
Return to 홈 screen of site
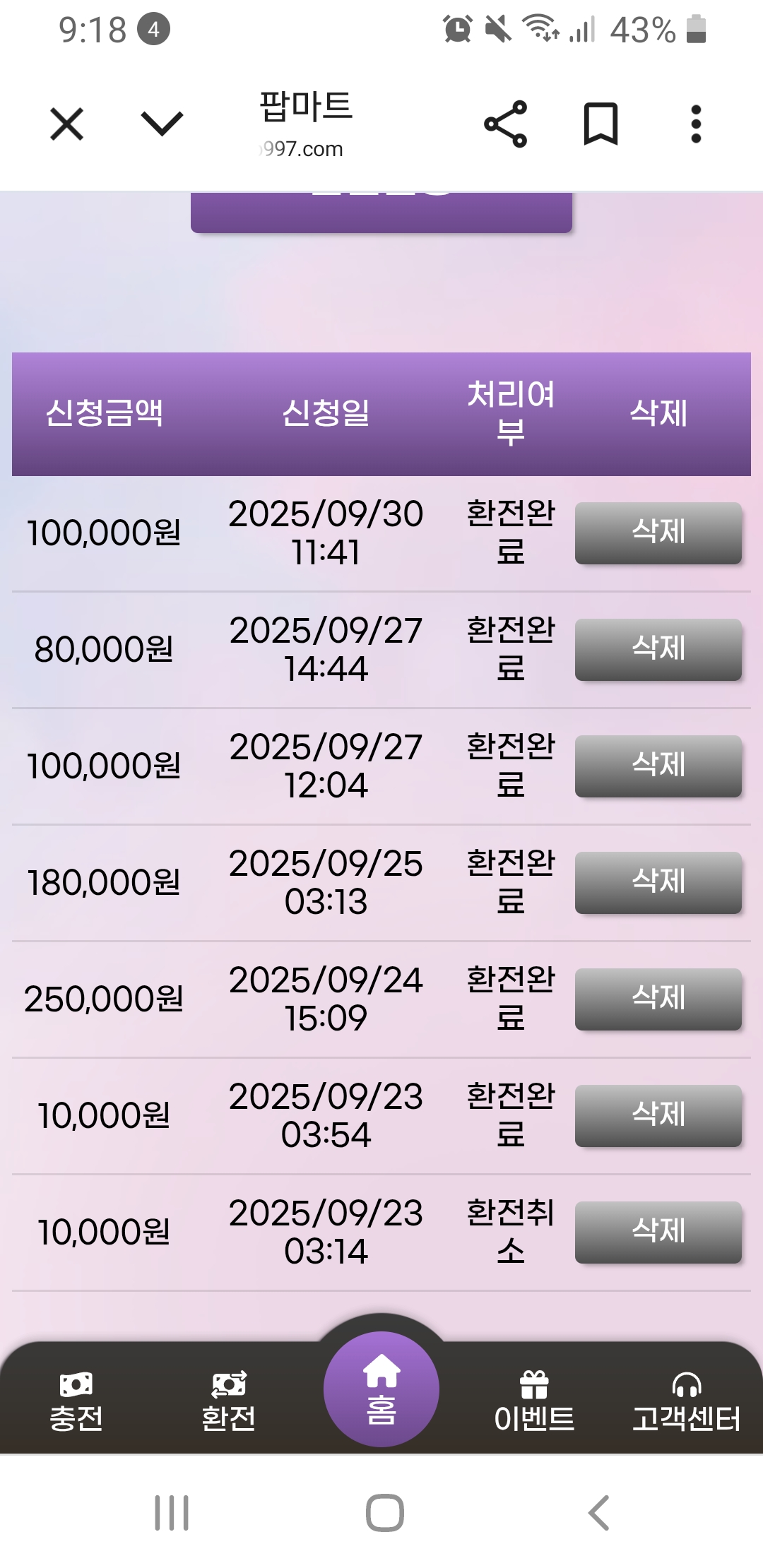click(x=381, y=1390)
